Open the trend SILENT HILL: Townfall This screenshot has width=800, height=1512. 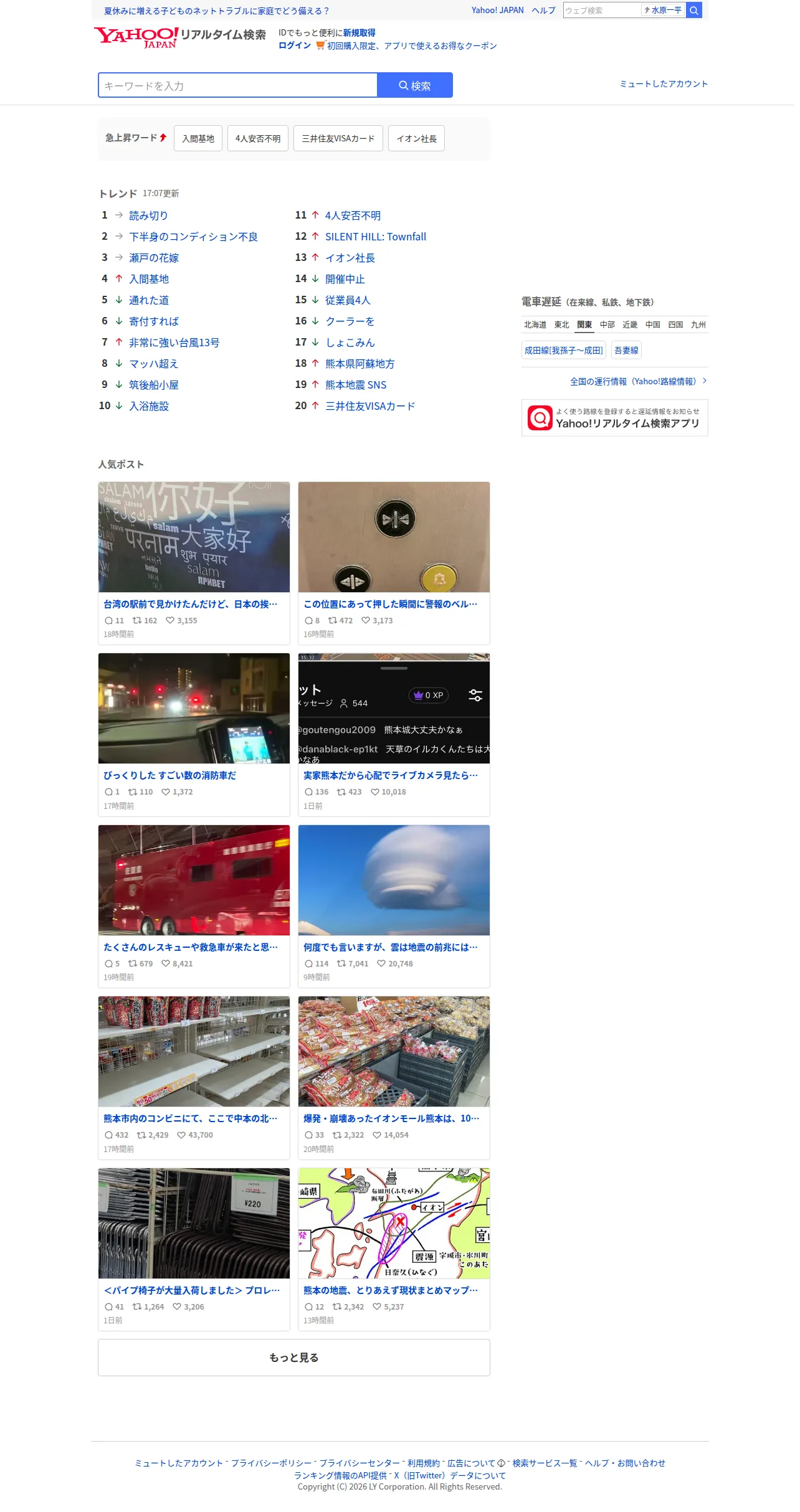pos(376,237)
